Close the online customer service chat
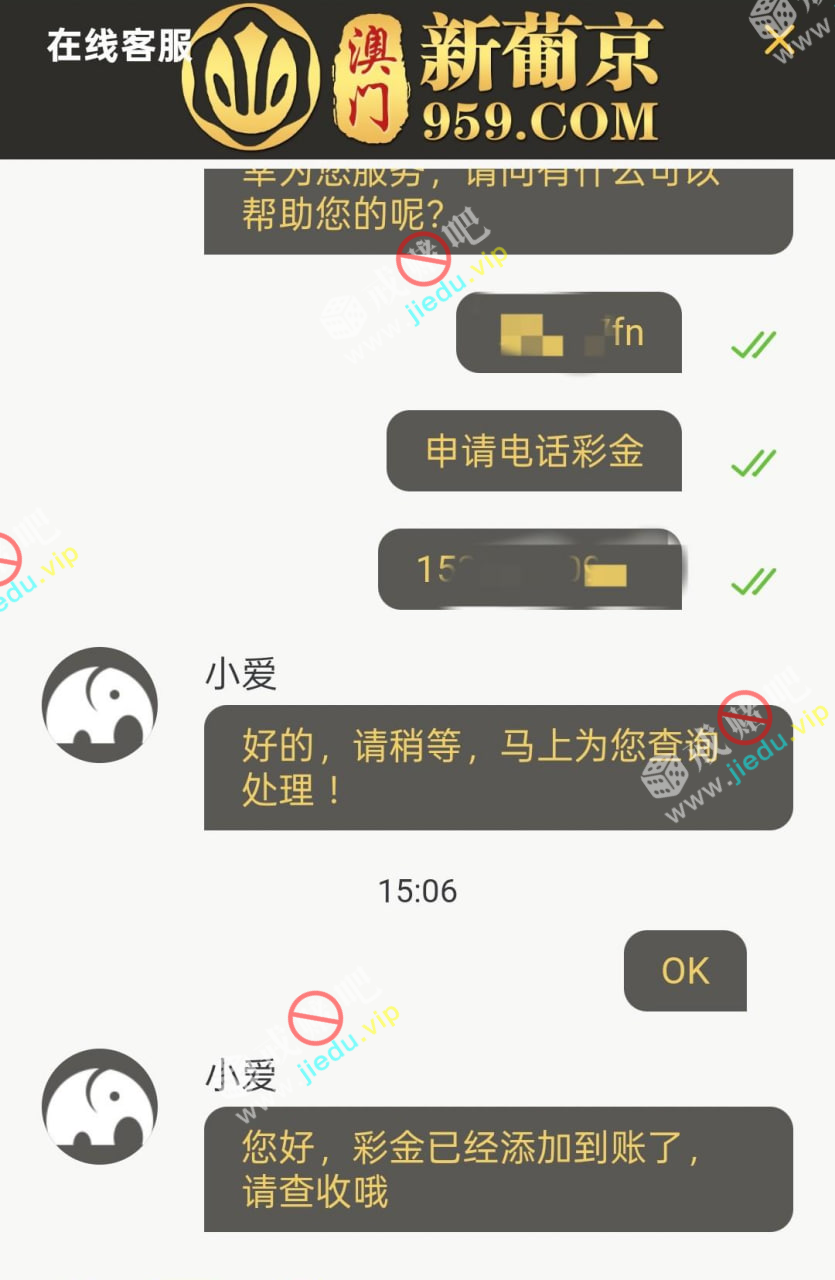 [778, 40]
